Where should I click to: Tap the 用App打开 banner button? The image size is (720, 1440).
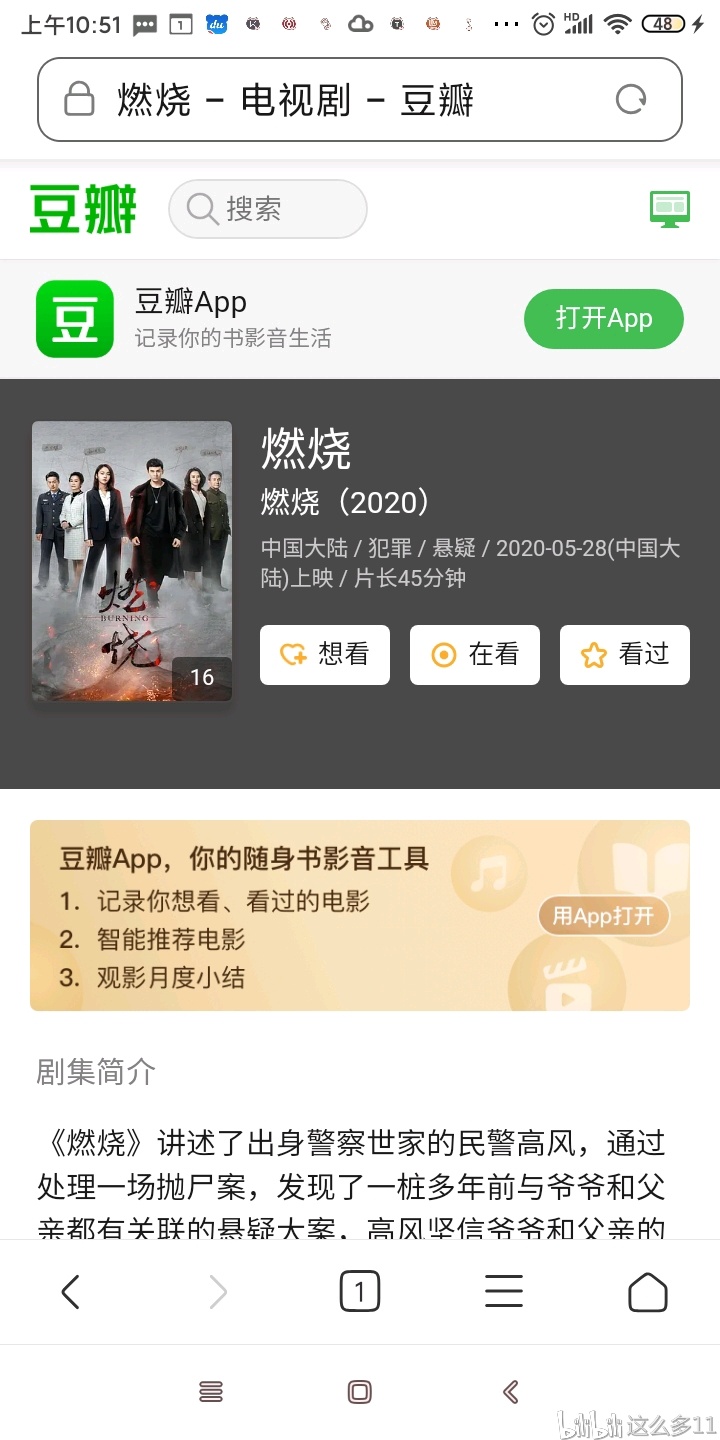pos(603,916)
